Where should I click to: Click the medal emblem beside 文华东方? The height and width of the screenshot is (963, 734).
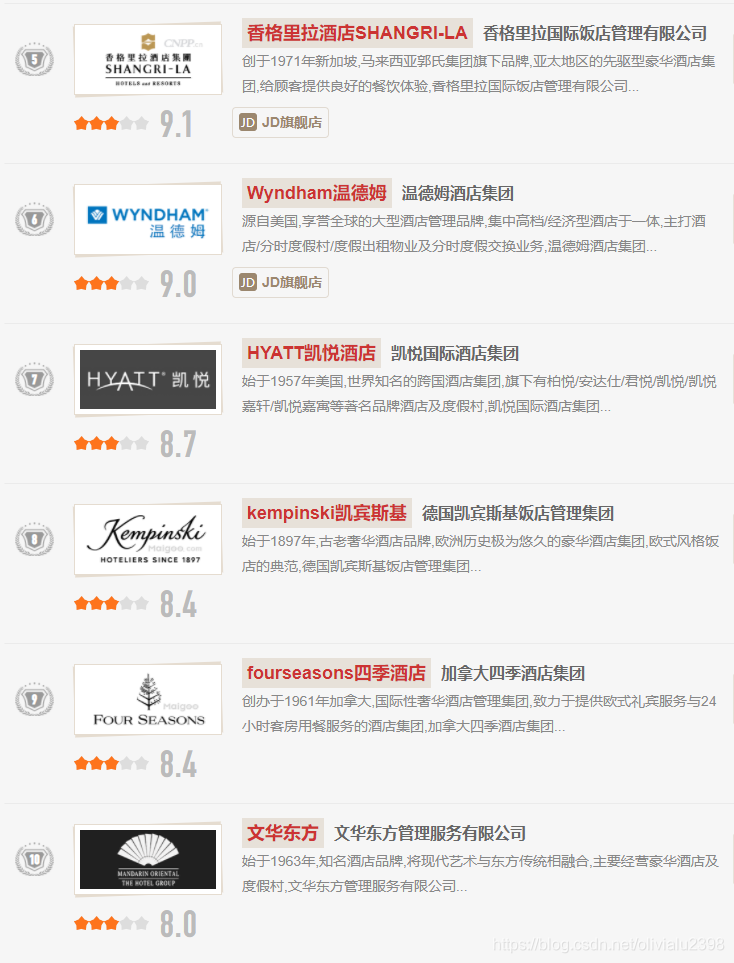click(33, 859)
